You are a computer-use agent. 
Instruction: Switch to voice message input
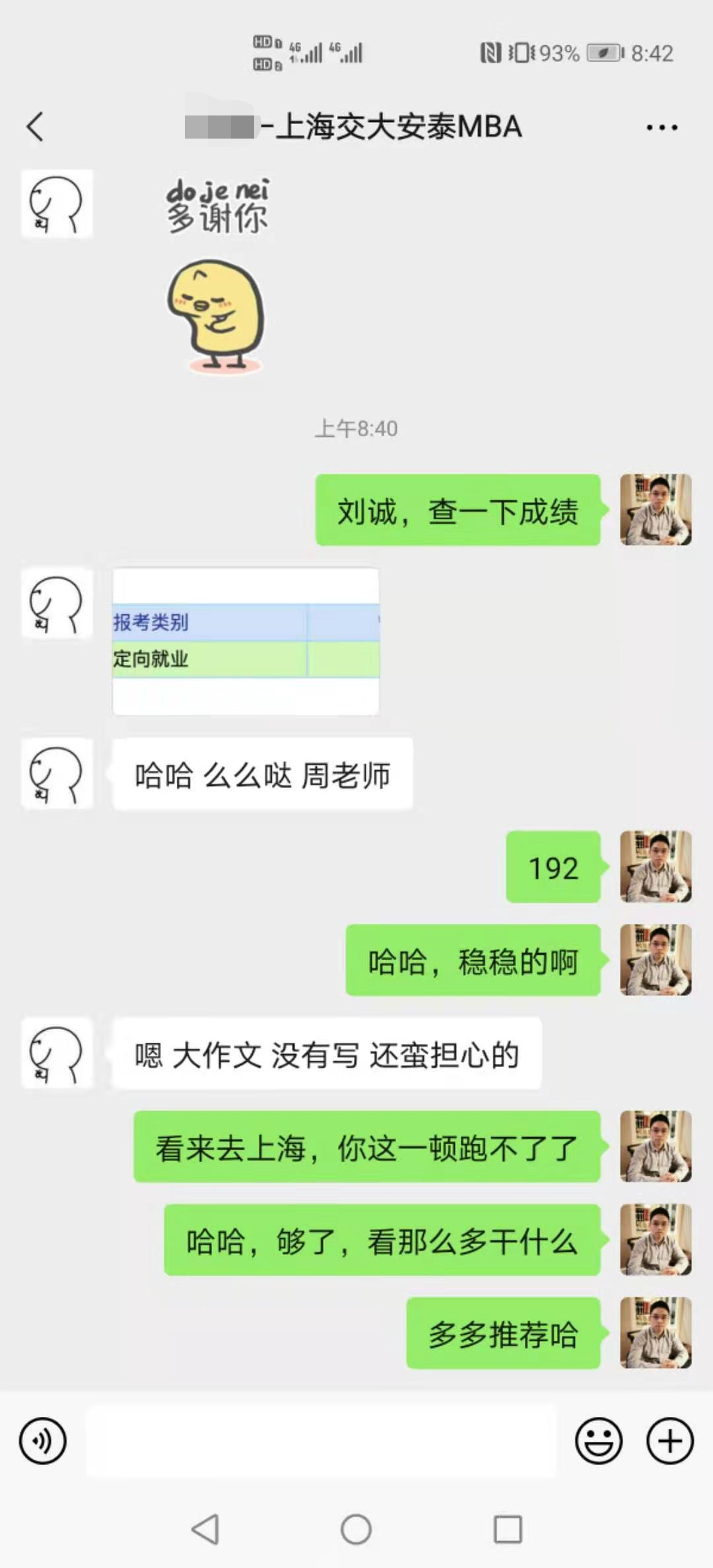43,1441
